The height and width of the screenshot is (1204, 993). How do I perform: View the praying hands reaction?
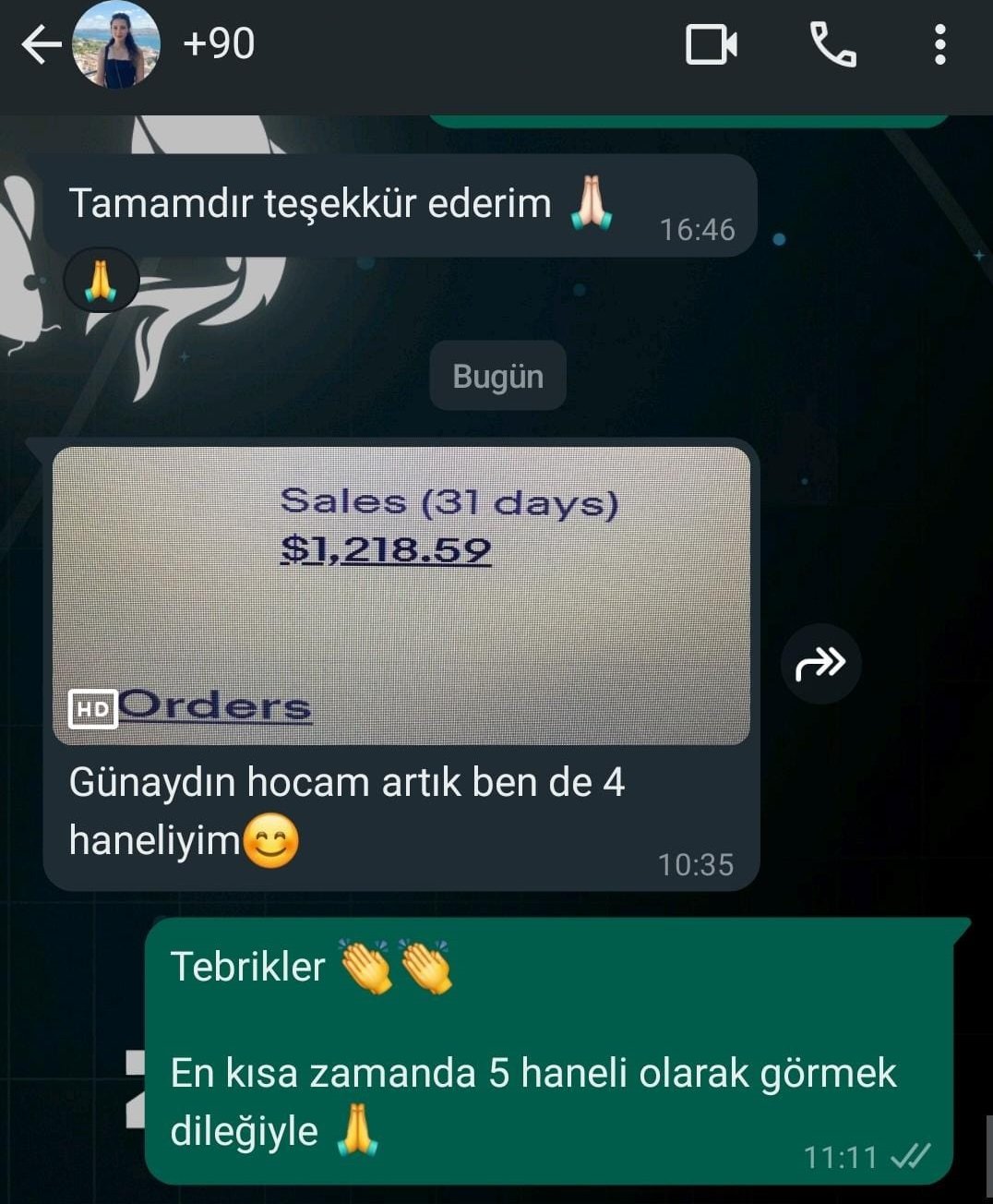(x=102, y=281)
